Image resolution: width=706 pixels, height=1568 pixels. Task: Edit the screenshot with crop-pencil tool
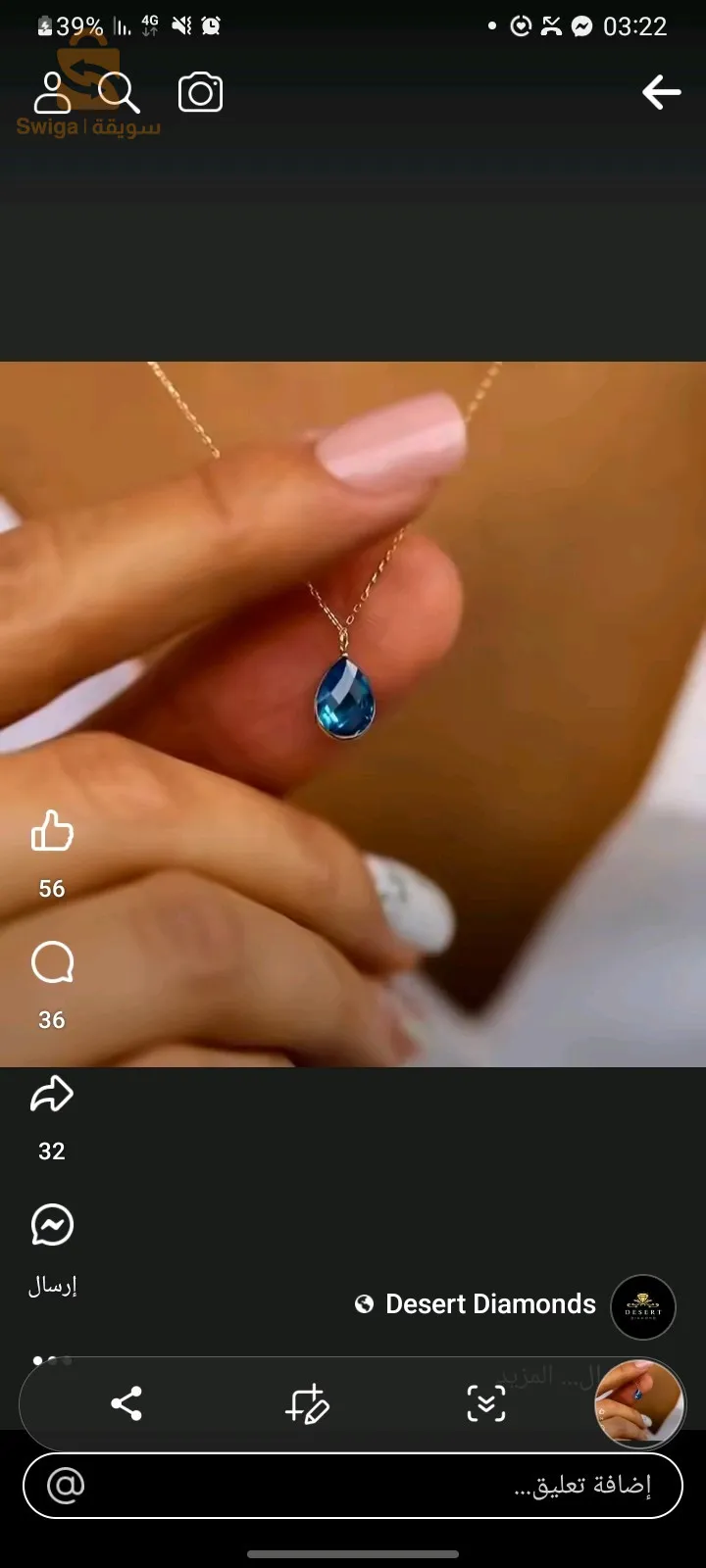pos(307,1403)
